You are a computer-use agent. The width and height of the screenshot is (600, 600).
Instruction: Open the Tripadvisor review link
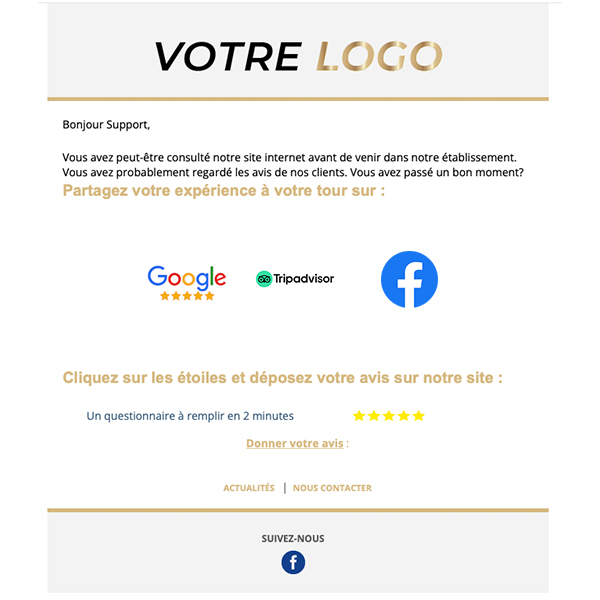coord(295,279)
